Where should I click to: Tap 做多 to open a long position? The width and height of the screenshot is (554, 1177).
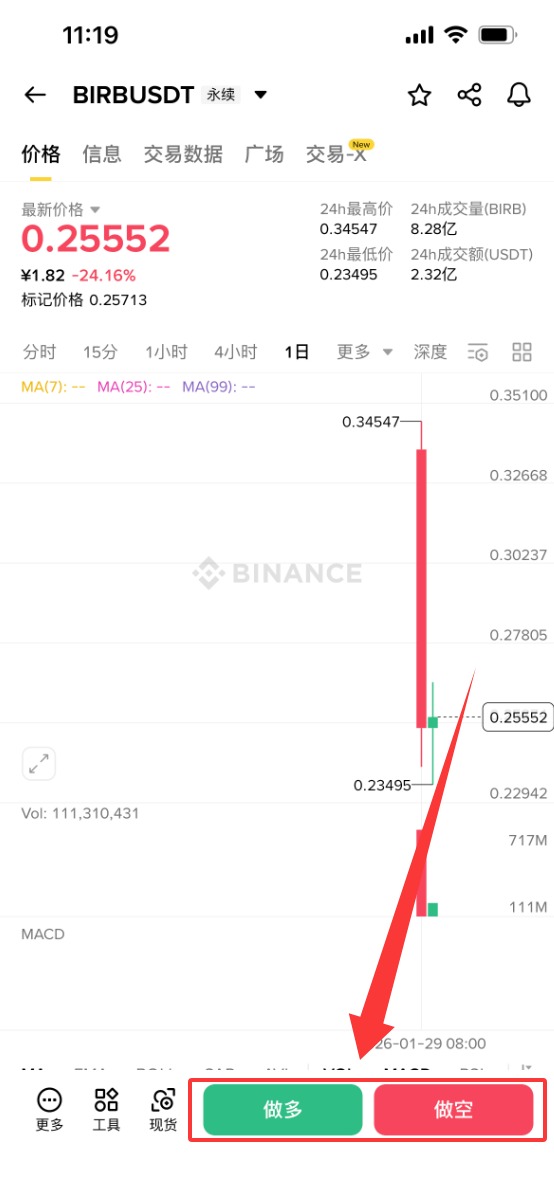283,1109
